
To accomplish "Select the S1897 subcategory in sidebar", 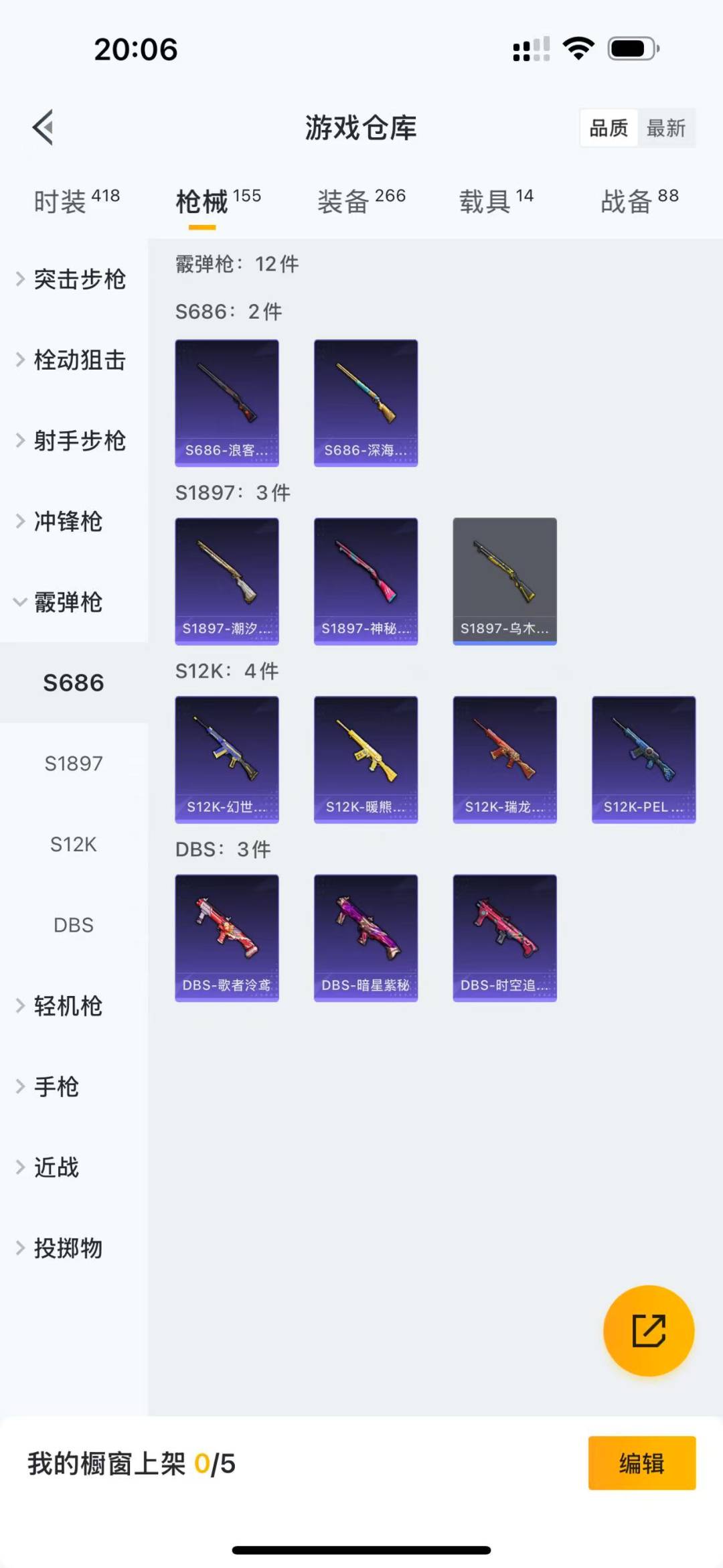I will point(74,764).
